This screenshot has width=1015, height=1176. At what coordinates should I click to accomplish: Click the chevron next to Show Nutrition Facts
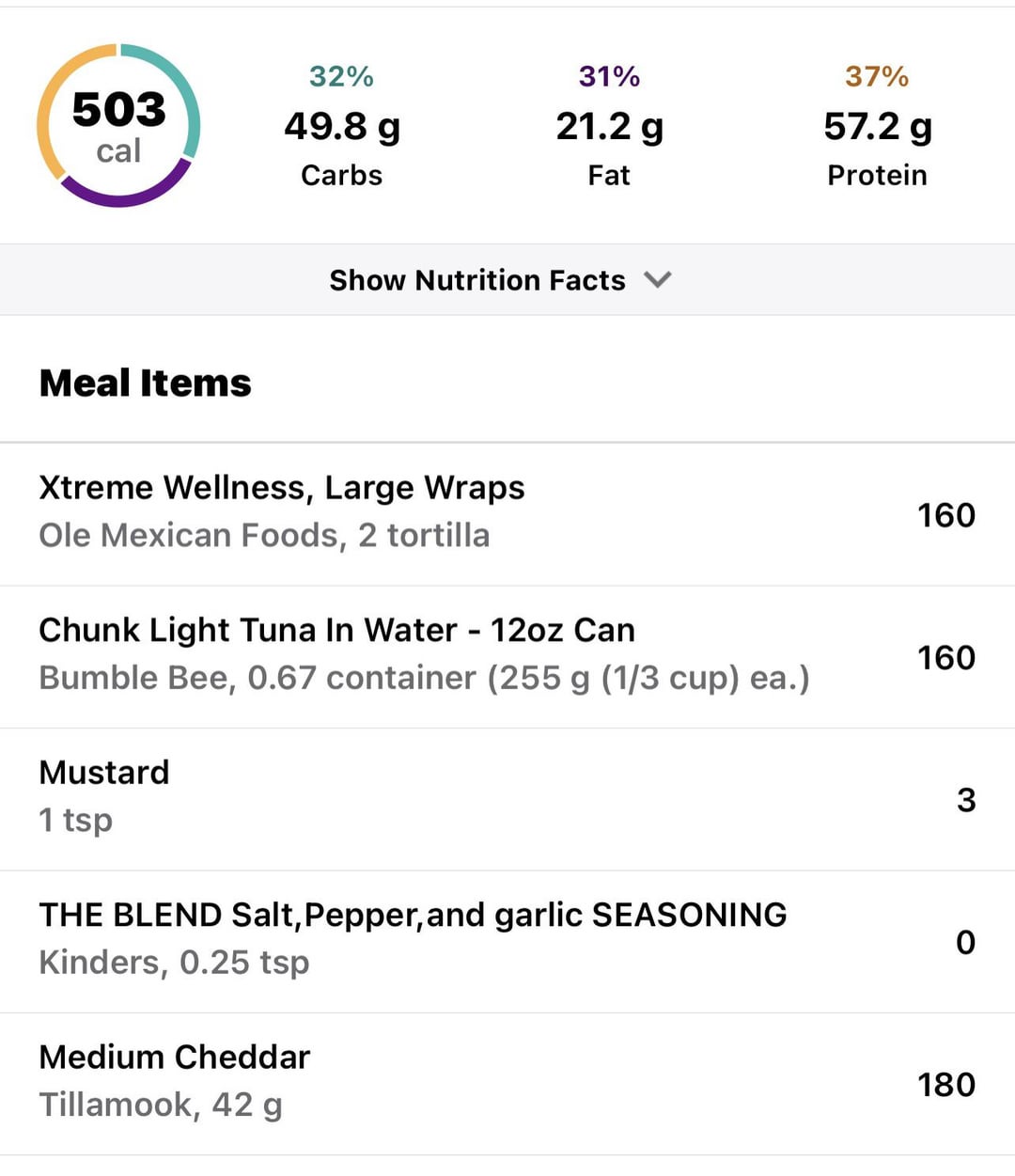659,279
